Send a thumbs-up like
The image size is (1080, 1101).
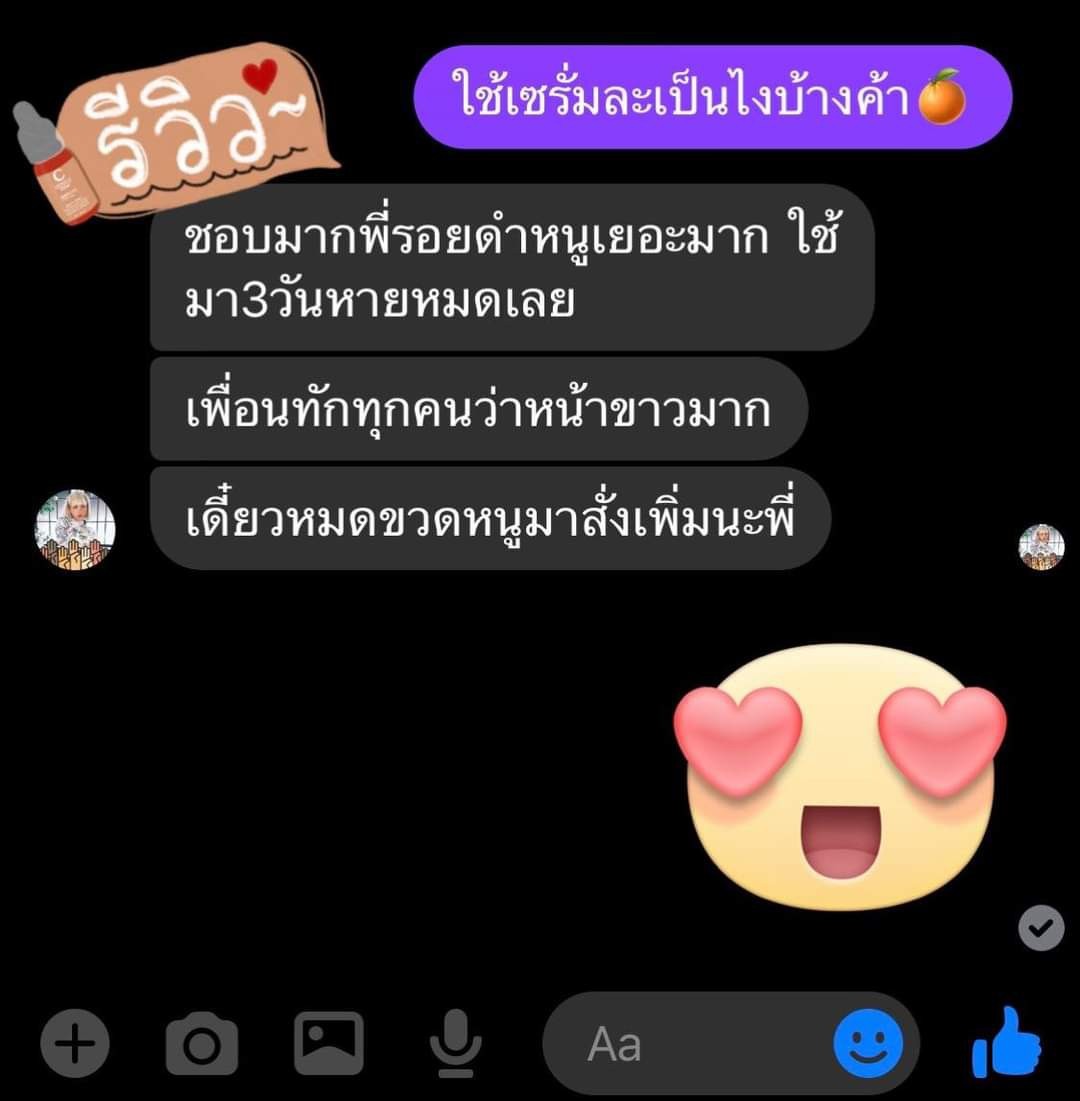coord(1006,1042)
